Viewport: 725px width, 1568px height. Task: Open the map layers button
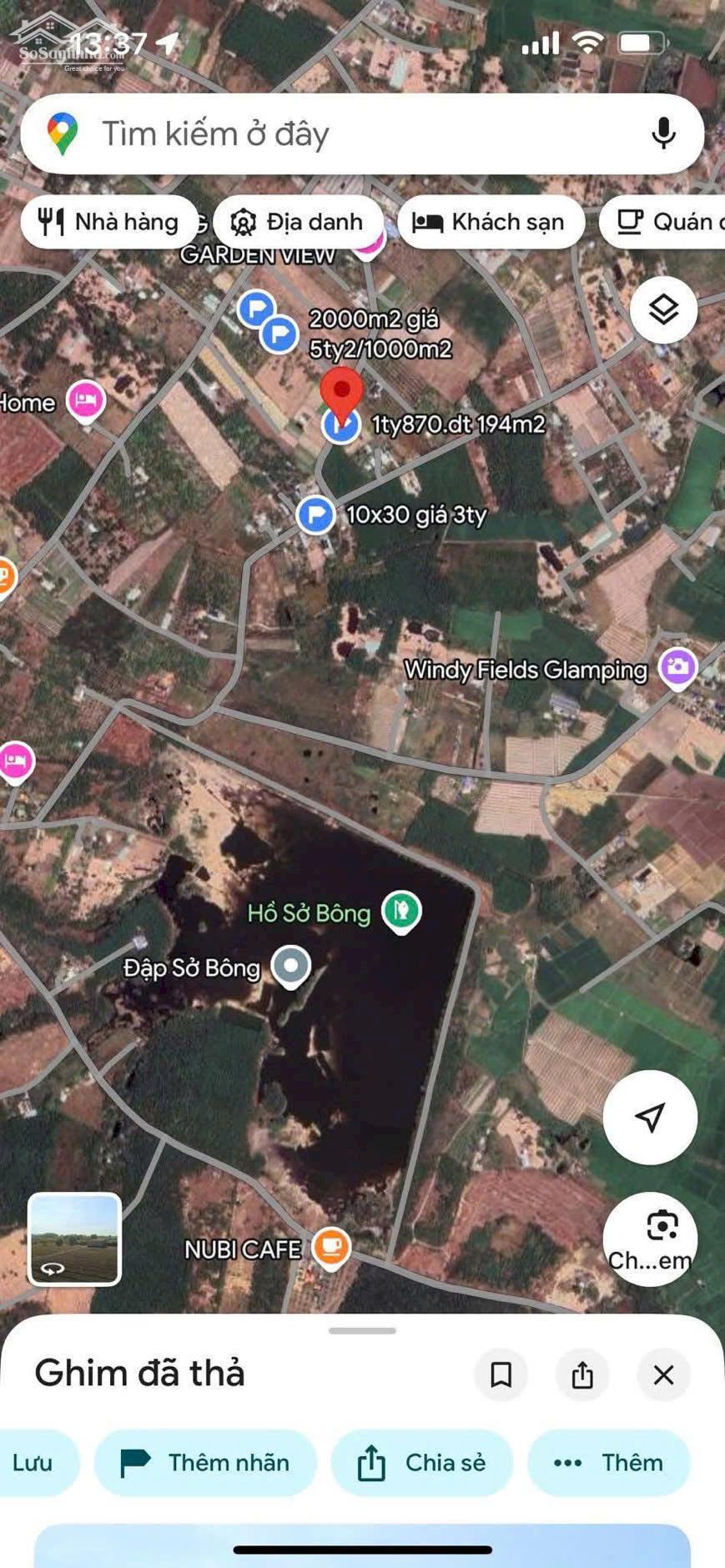click(663, 310)
